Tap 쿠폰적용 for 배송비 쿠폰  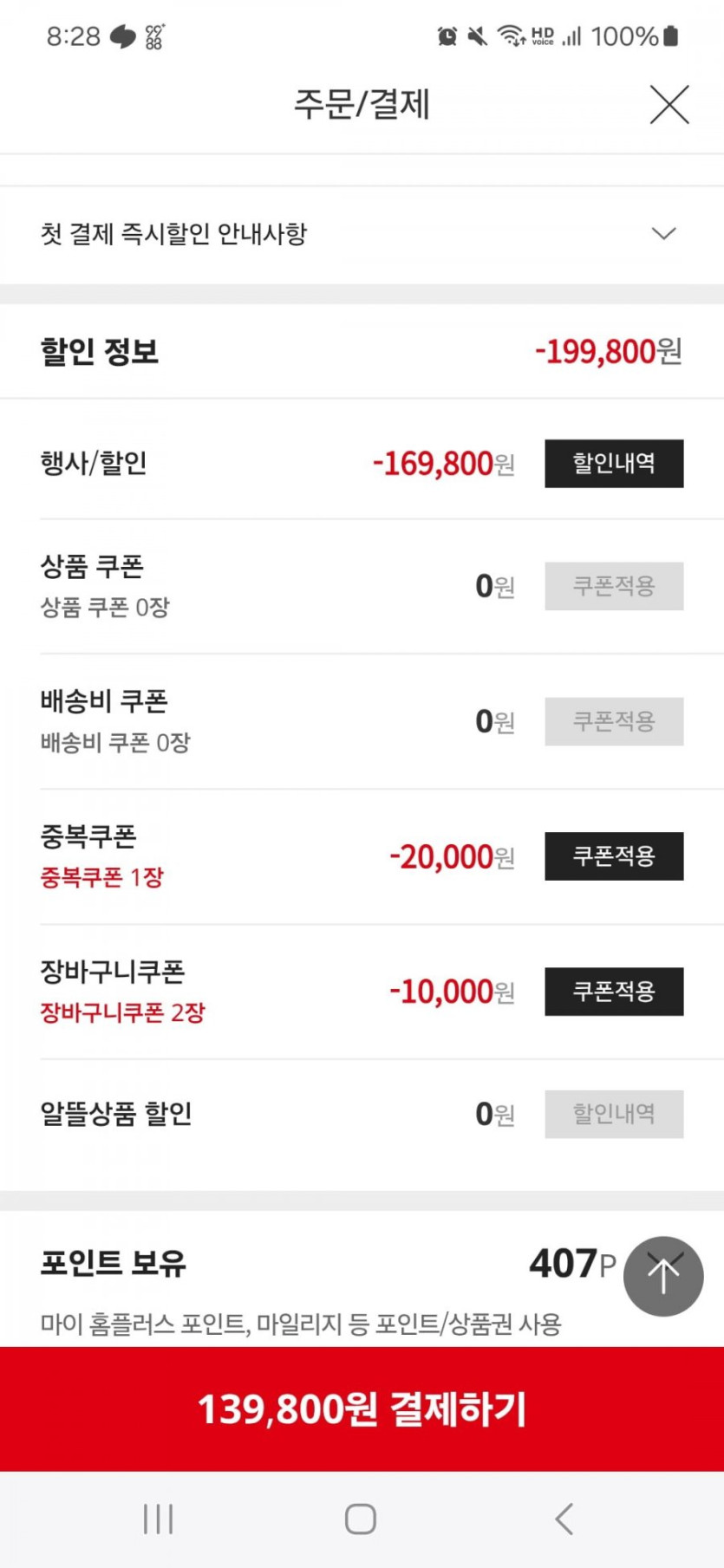click(x=613, y=722)
